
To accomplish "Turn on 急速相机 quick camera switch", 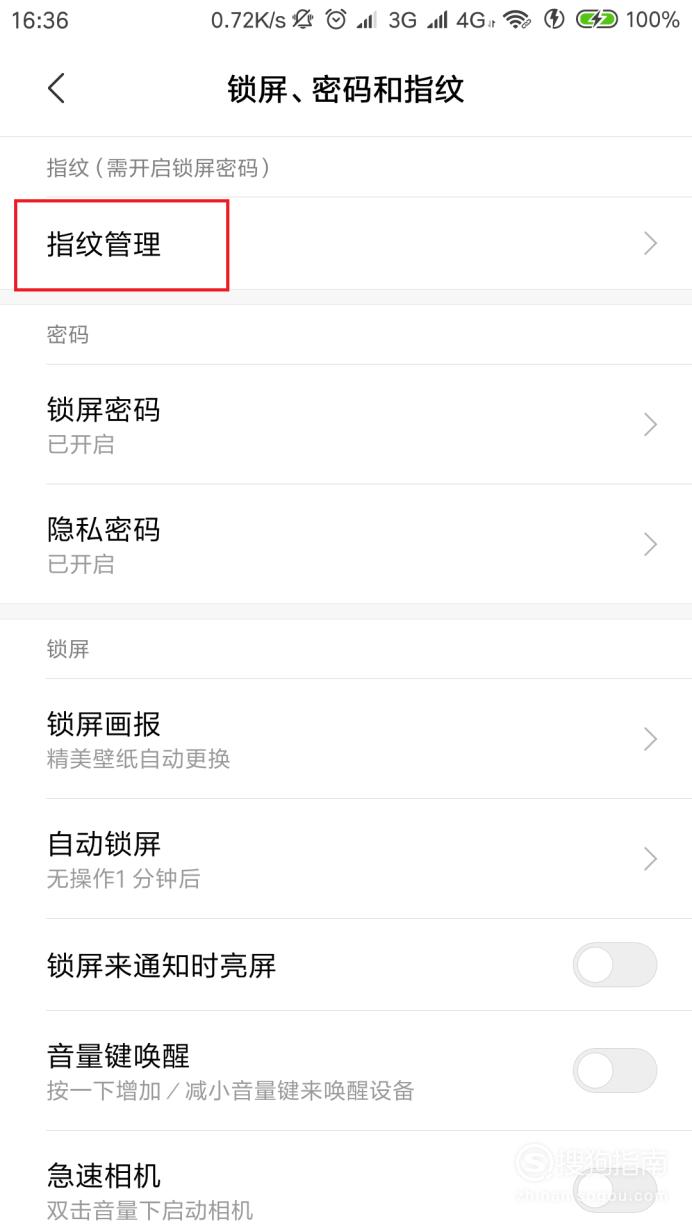I will (x=614, y=1188).
